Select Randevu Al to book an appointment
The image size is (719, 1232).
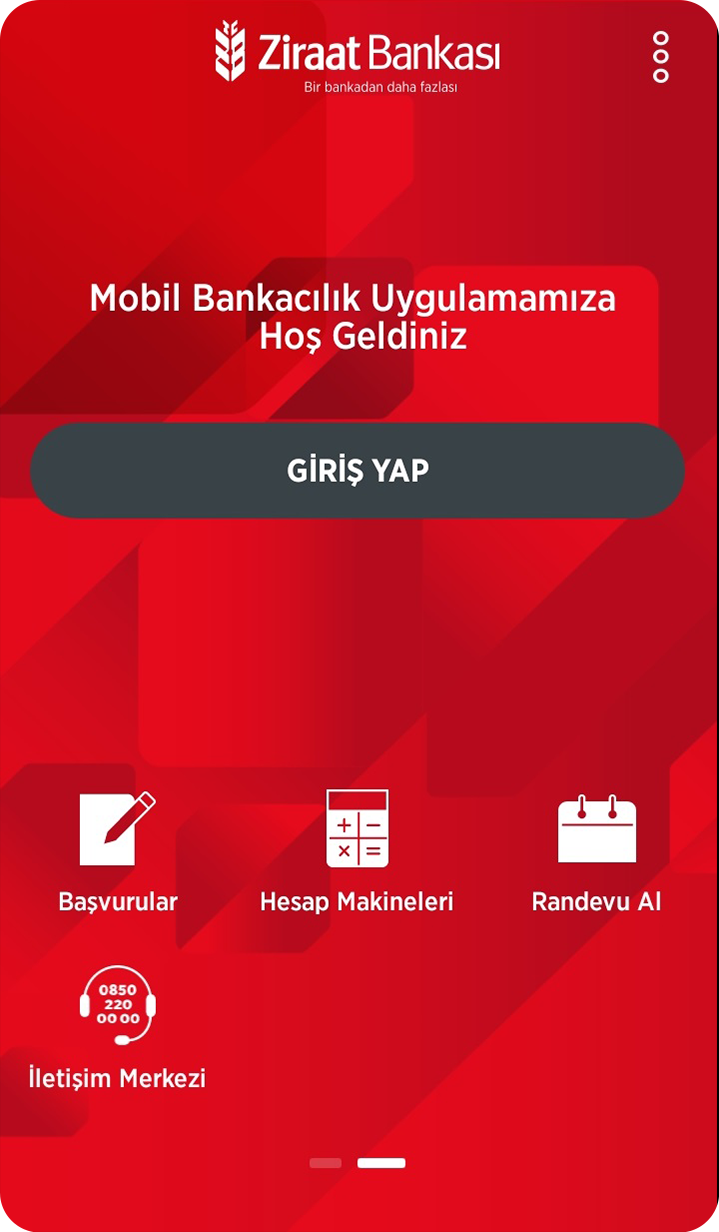point(596,851)
